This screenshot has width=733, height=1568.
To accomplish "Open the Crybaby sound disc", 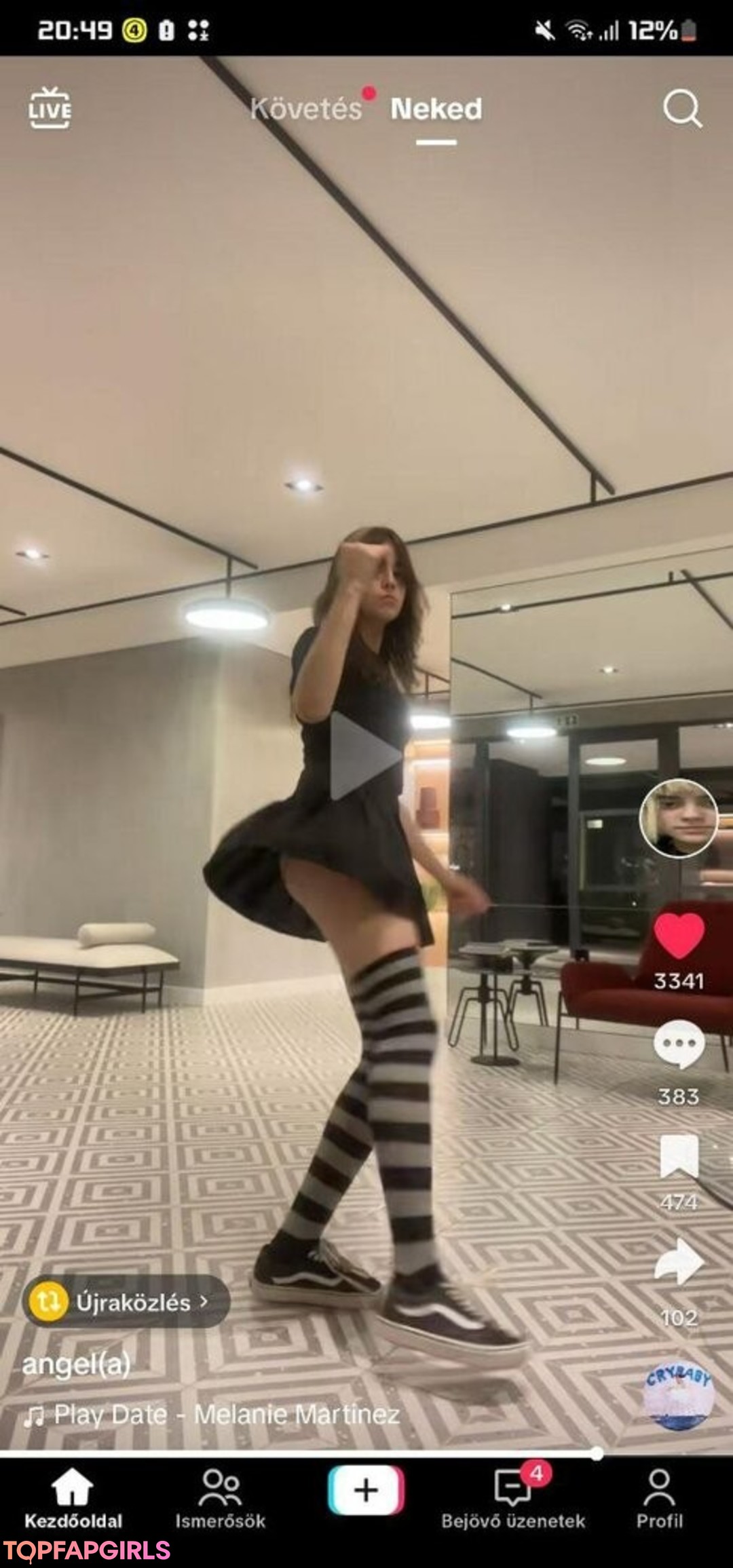I will (679, 1396).
